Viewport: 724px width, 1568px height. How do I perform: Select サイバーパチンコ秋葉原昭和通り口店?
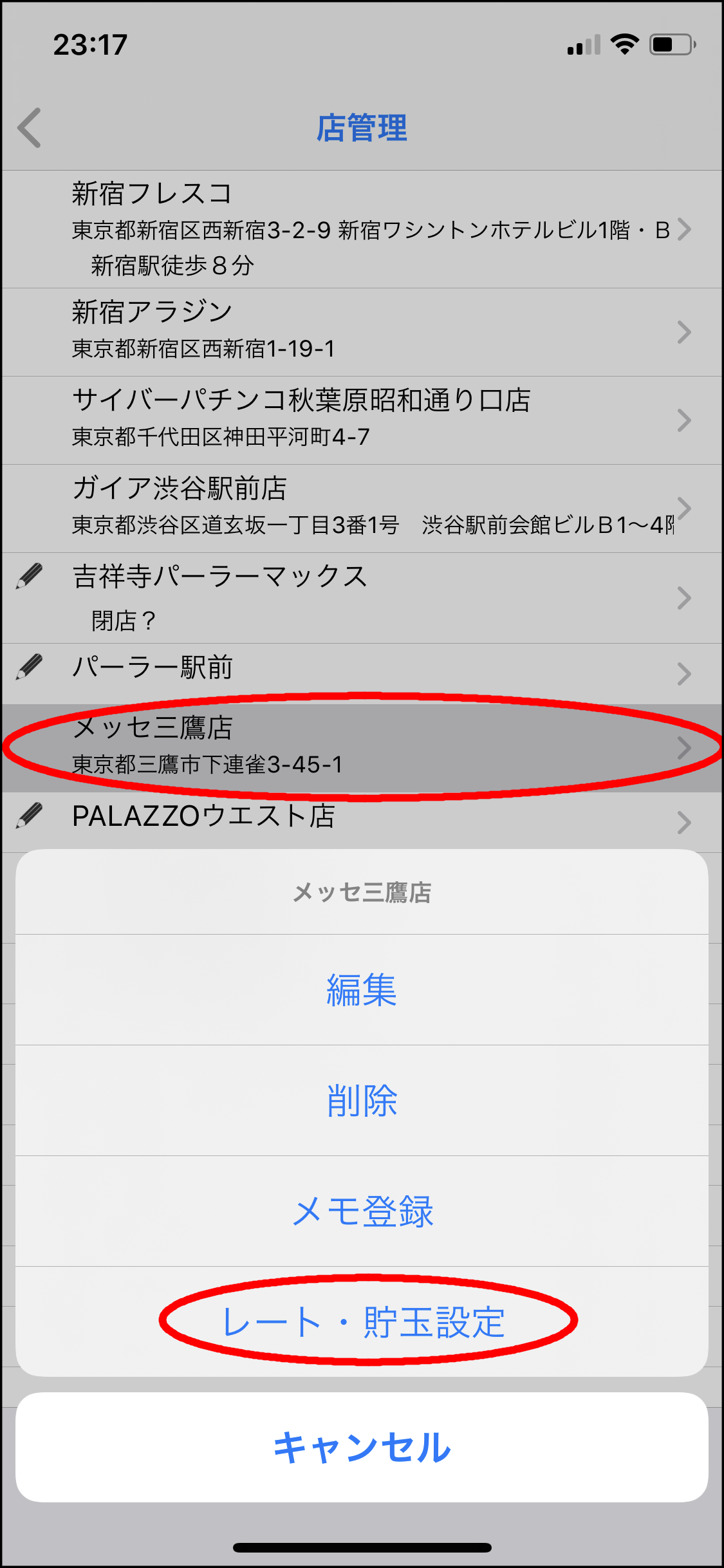(x=362, y=420)
